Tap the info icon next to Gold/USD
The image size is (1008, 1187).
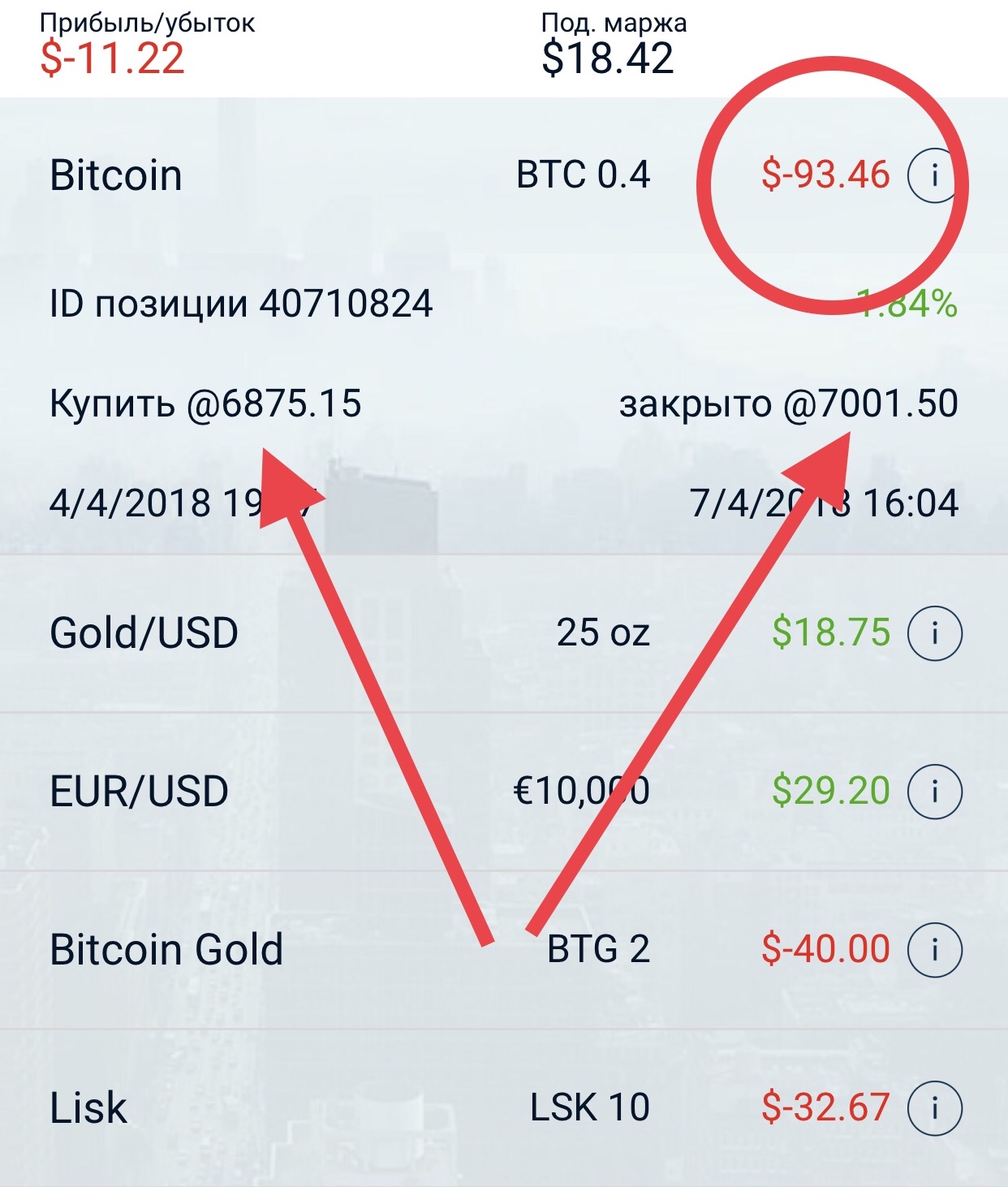point(934,632)
